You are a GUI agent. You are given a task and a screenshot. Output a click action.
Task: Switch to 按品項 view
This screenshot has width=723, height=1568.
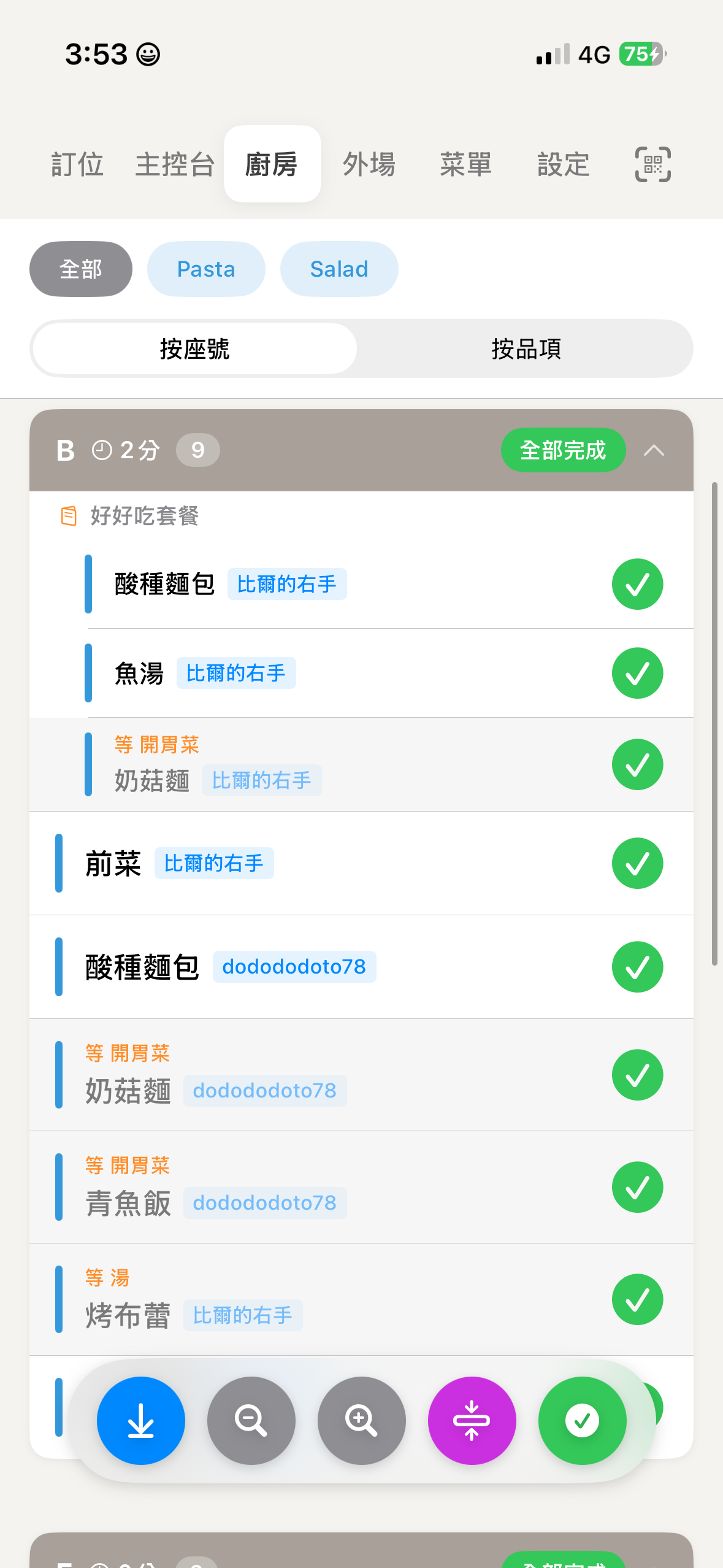pos(529,348)
